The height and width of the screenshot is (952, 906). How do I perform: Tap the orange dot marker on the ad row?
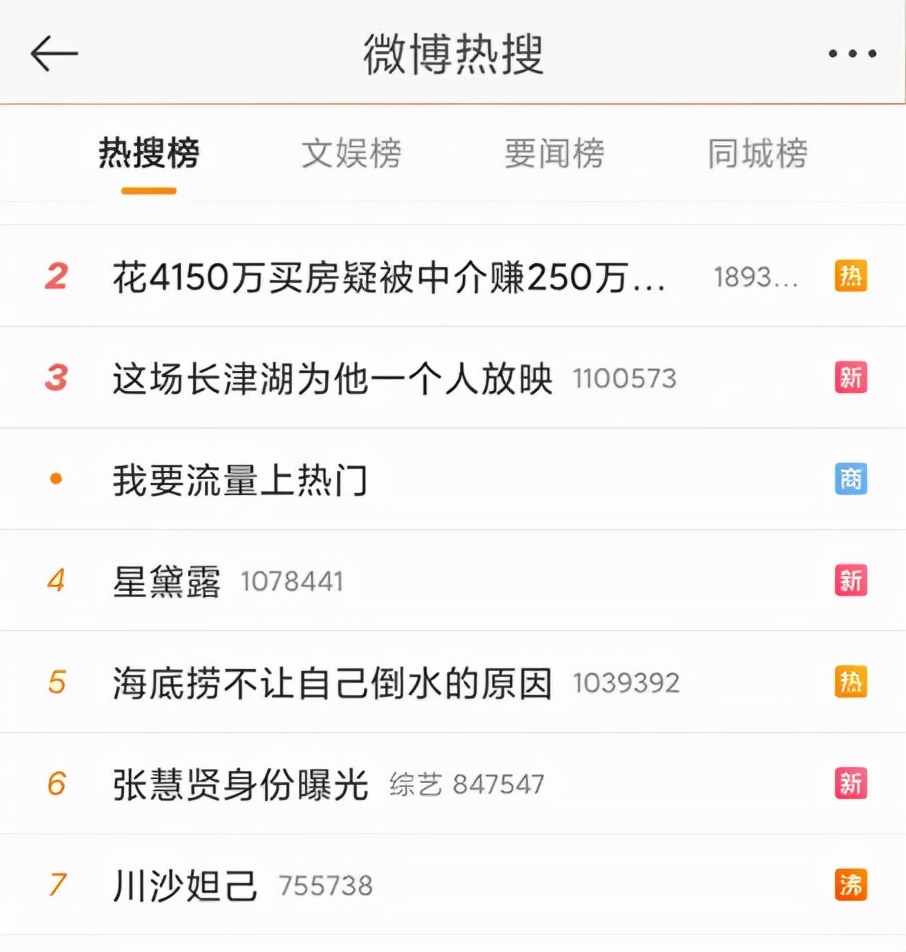pos(57,479)
